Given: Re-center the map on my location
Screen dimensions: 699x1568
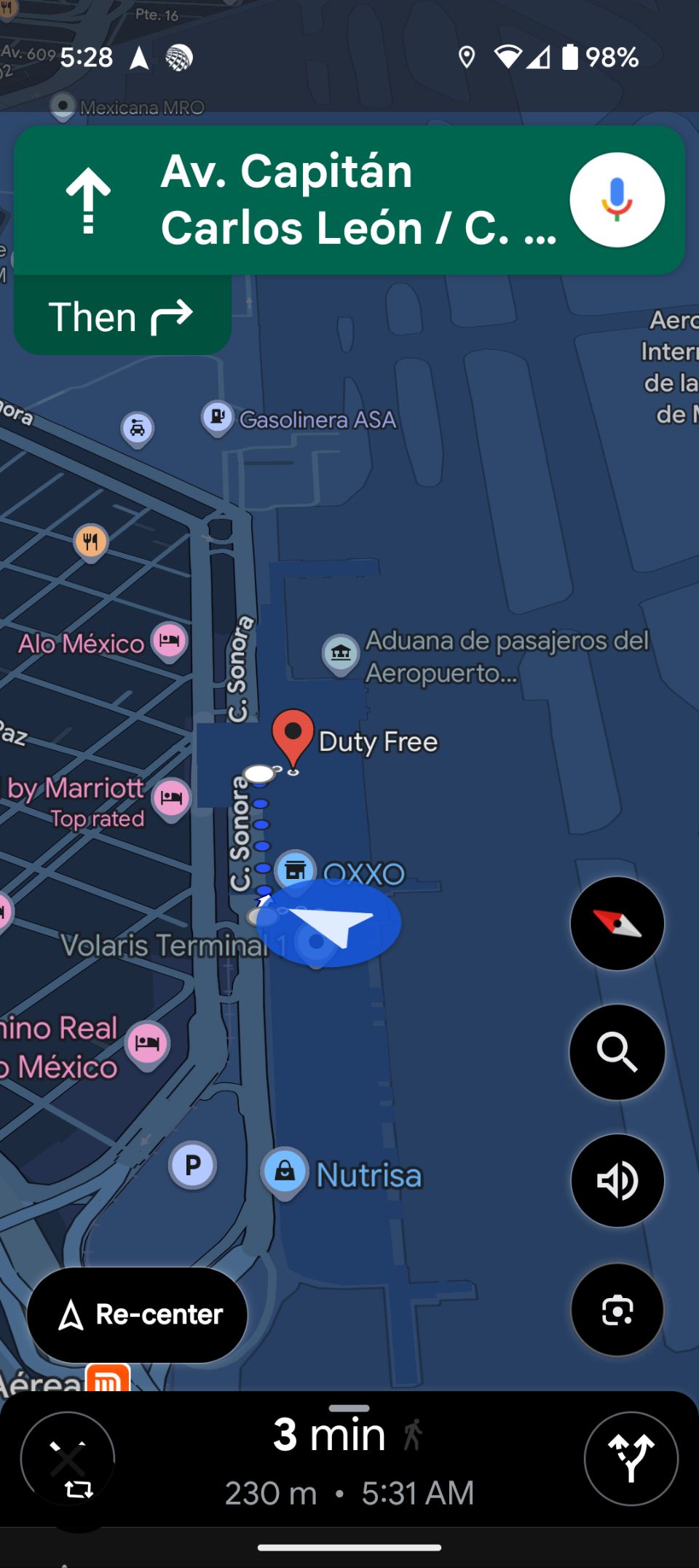Looking at the screenshot, I should (137, 1315).
